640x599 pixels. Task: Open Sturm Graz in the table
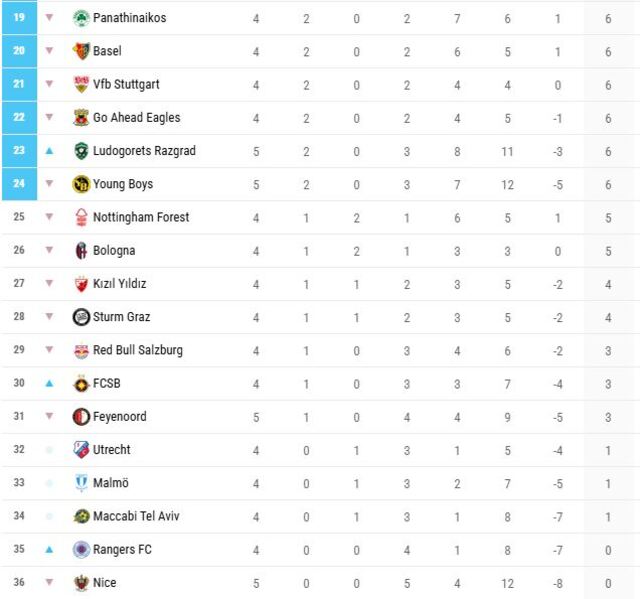(x=121, y=317)
